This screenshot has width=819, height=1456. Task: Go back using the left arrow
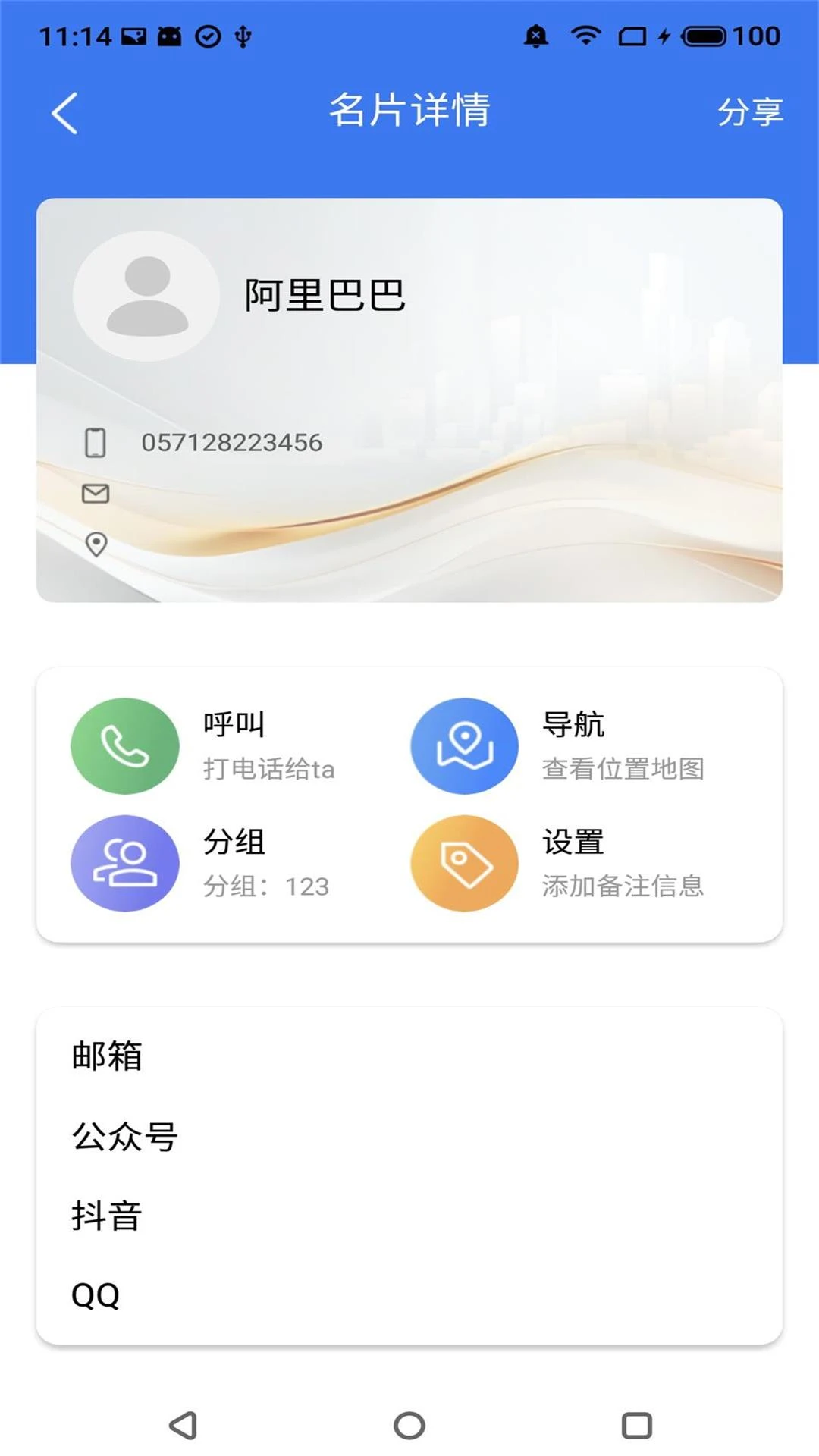pos(64,111)
